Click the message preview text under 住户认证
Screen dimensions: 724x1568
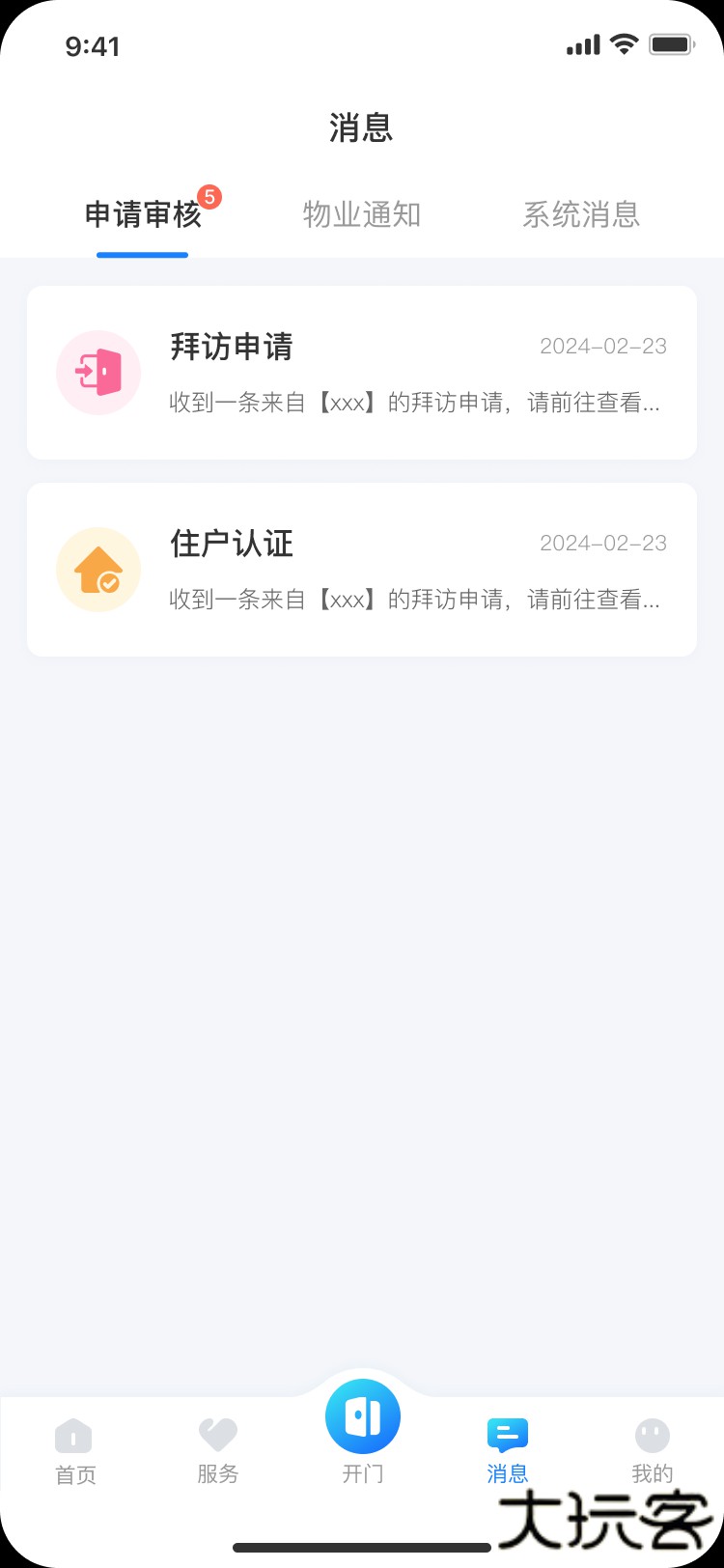[x=413, y=599]
